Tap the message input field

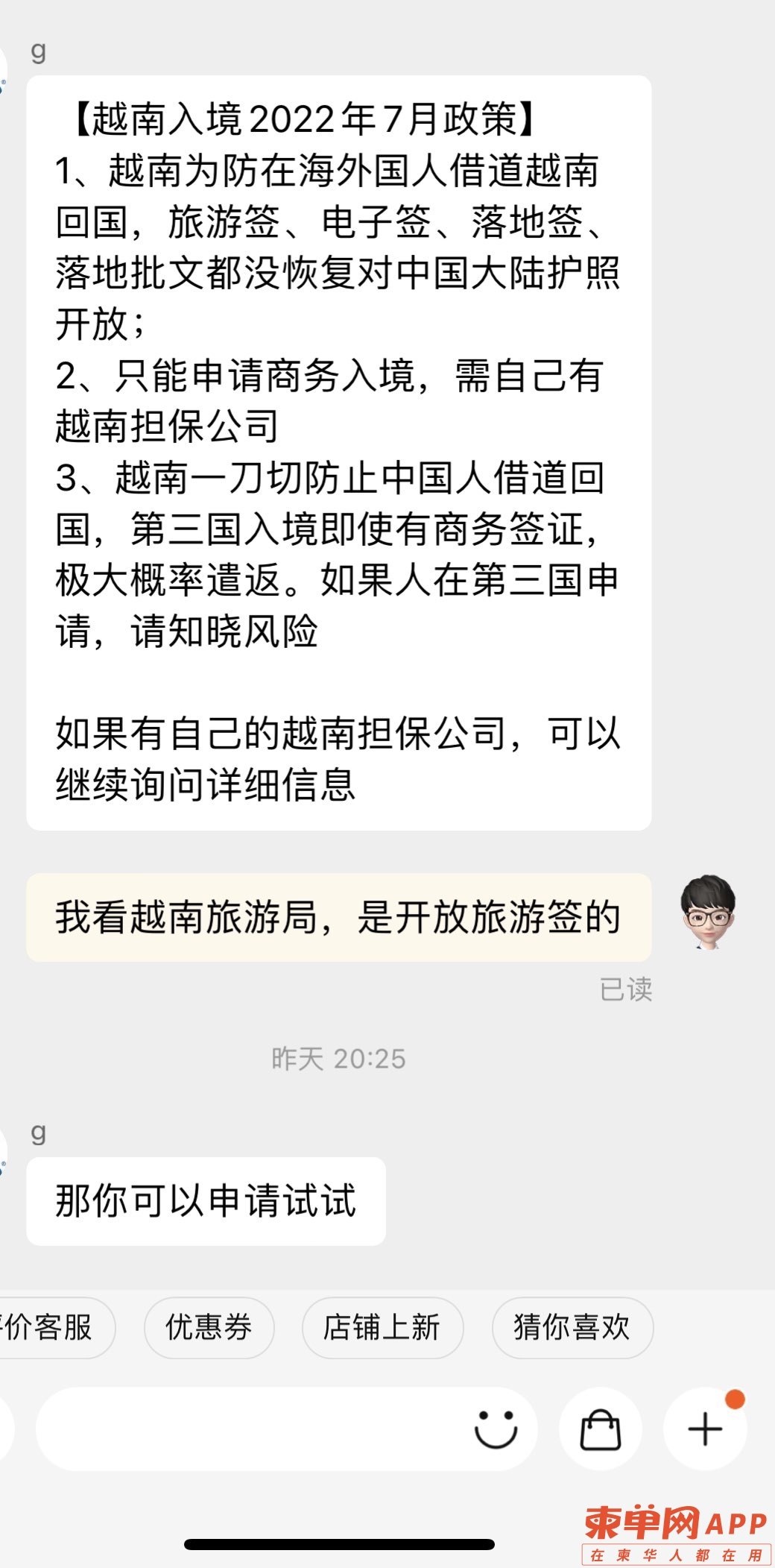pyautogui.click(x=246, y=1429)
